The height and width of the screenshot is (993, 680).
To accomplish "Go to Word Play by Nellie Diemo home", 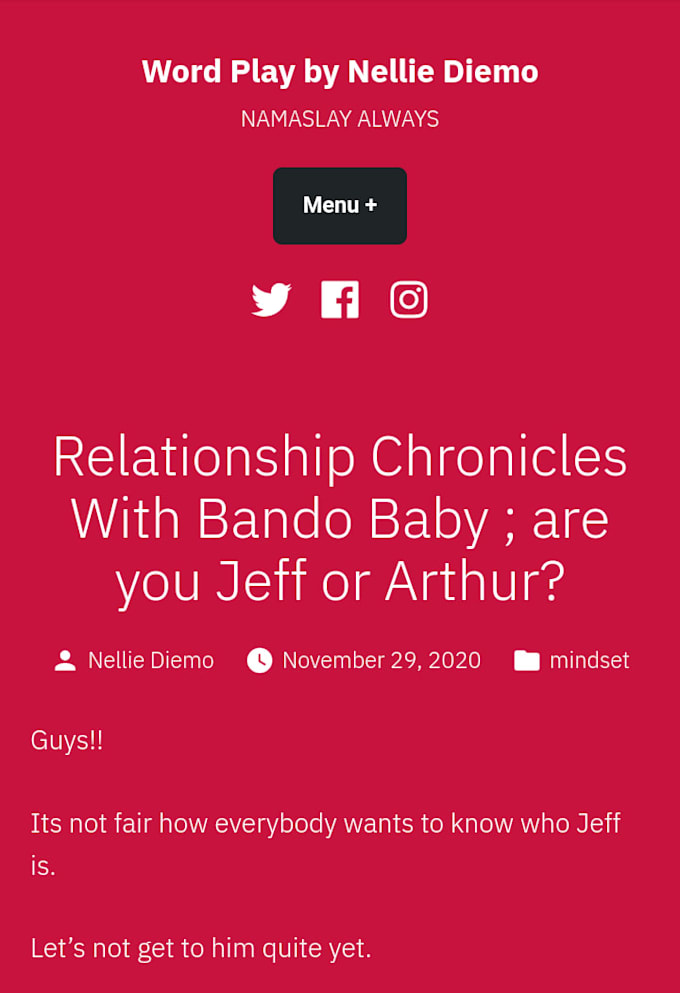I will 340,71.
